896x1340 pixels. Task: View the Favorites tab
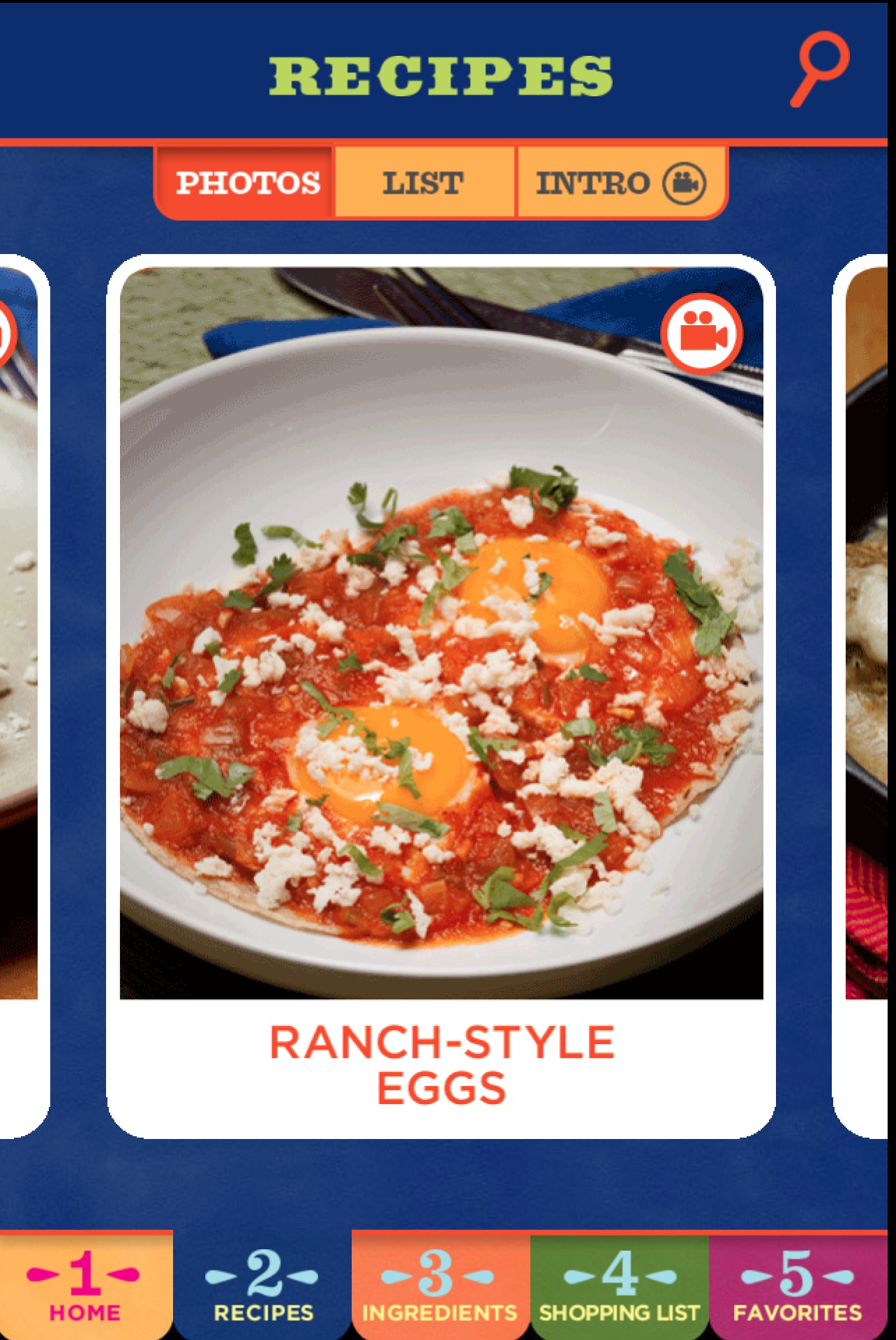coord(798,1286)
